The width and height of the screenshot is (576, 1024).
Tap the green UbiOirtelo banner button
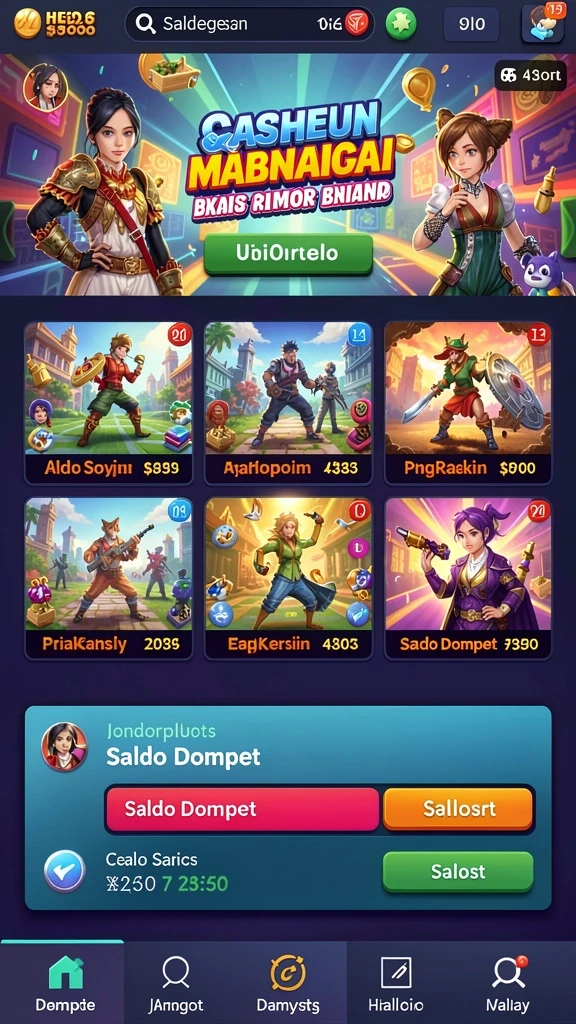click(288, 253)
